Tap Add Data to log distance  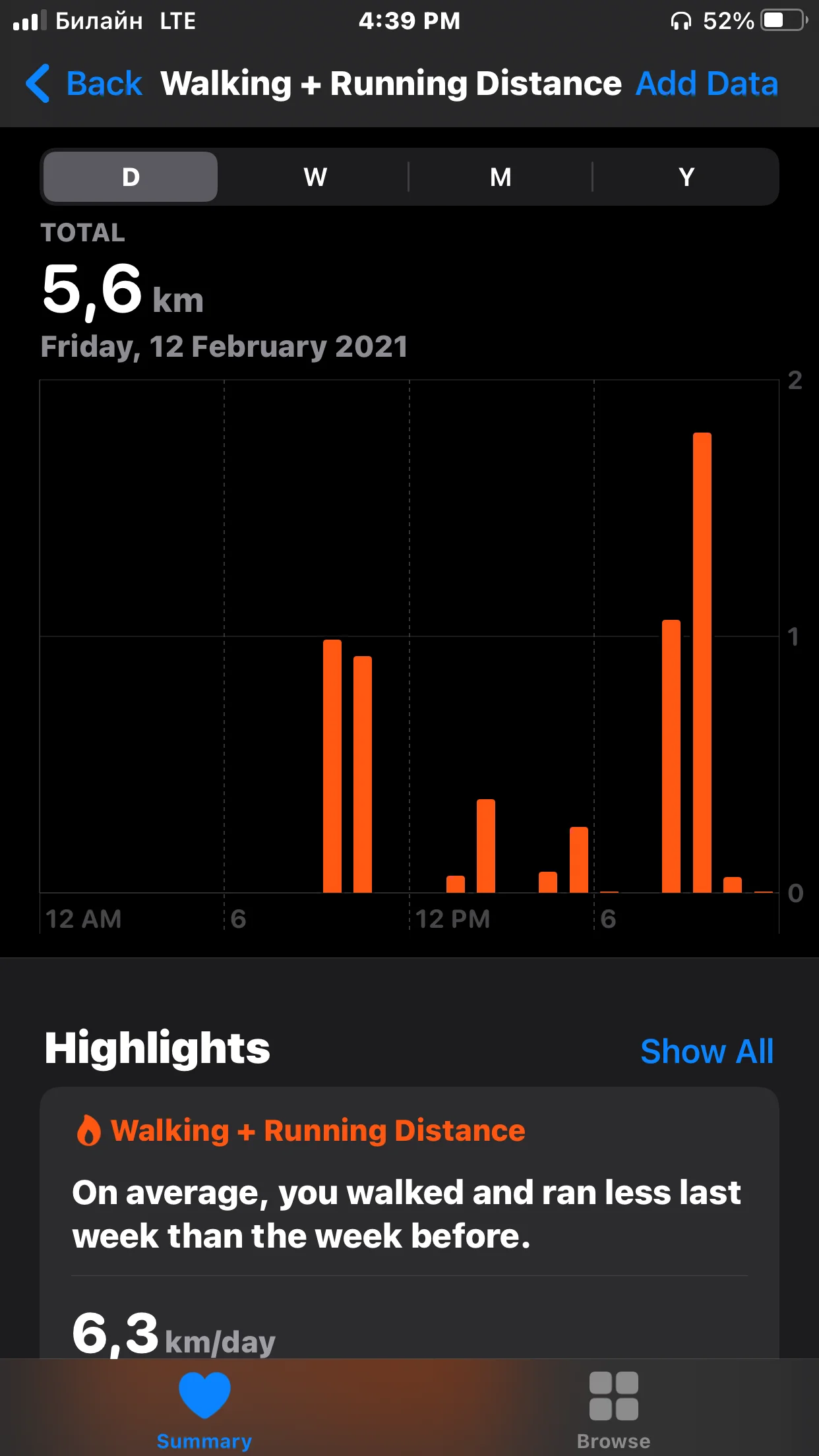[x=706, y=84]
